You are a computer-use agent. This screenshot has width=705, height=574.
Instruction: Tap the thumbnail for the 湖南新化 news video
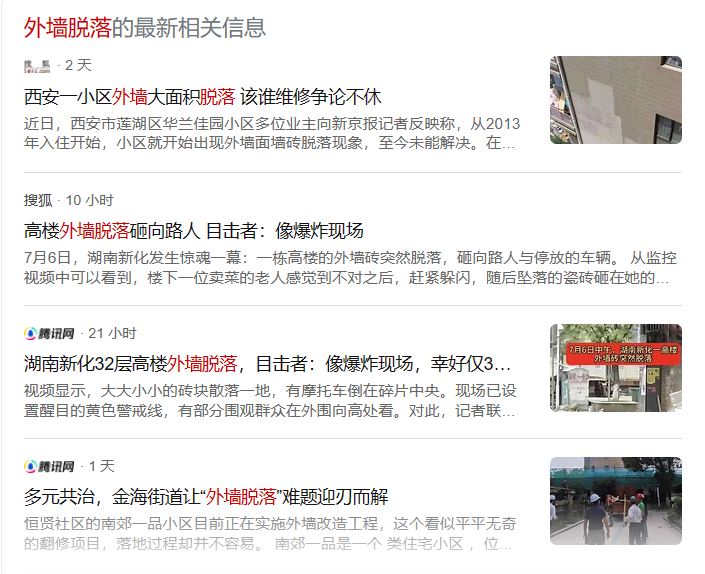(x=615, y=367)
